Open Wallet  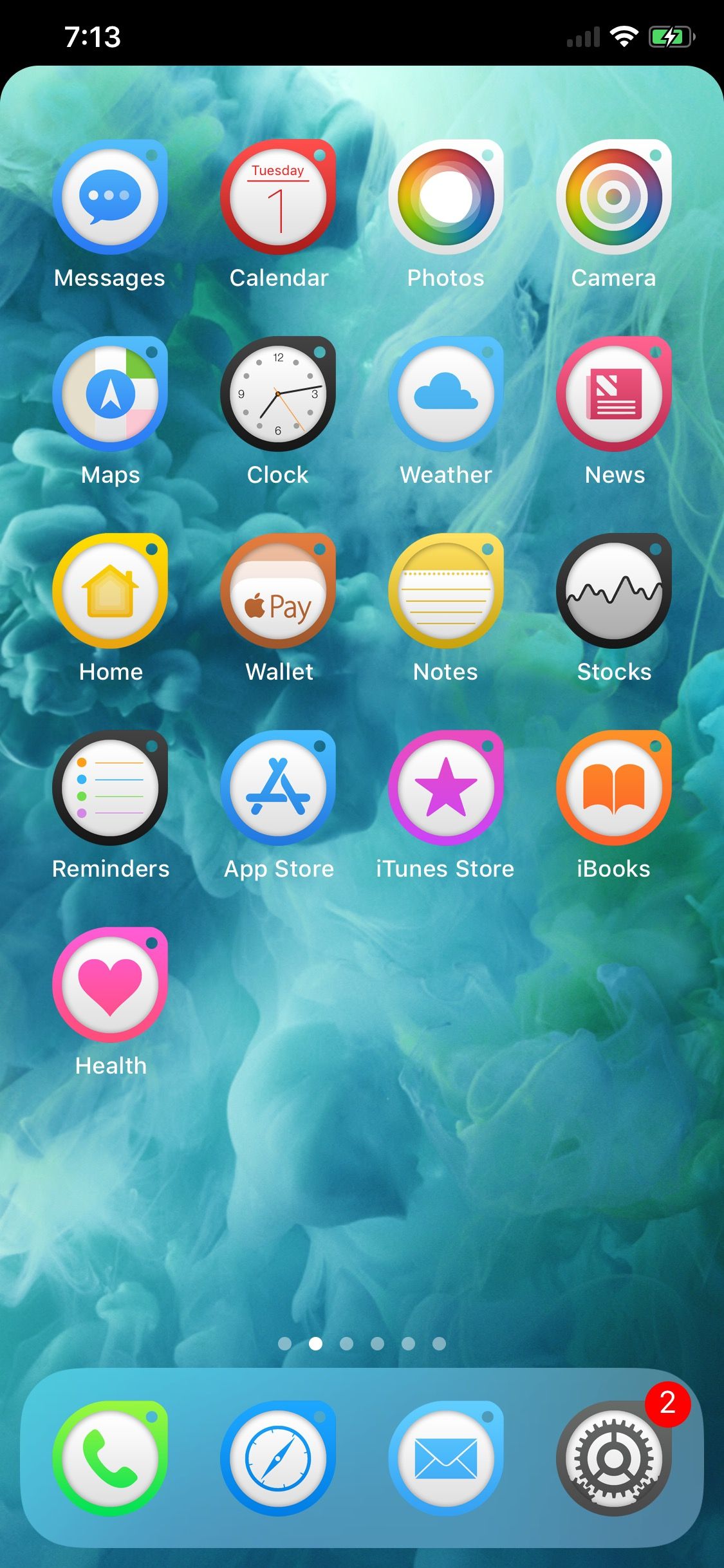[x=278, y=591]
